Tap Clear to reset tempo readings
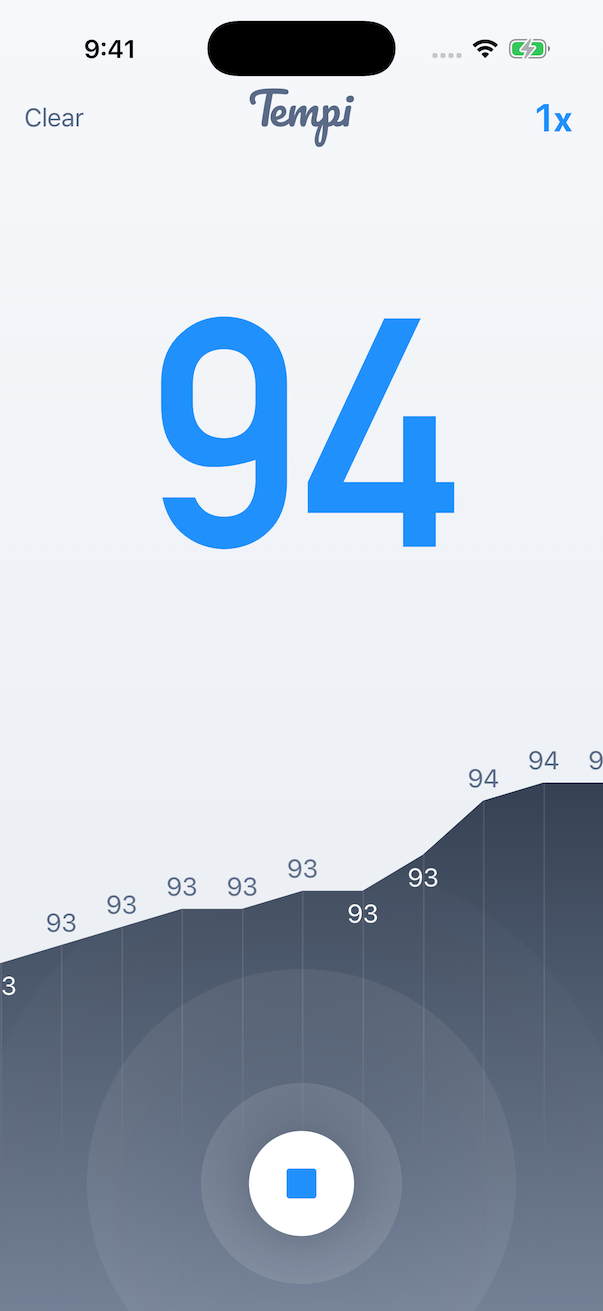The height and width of the screenshot is (1311, 603). (x=54, y=118)
